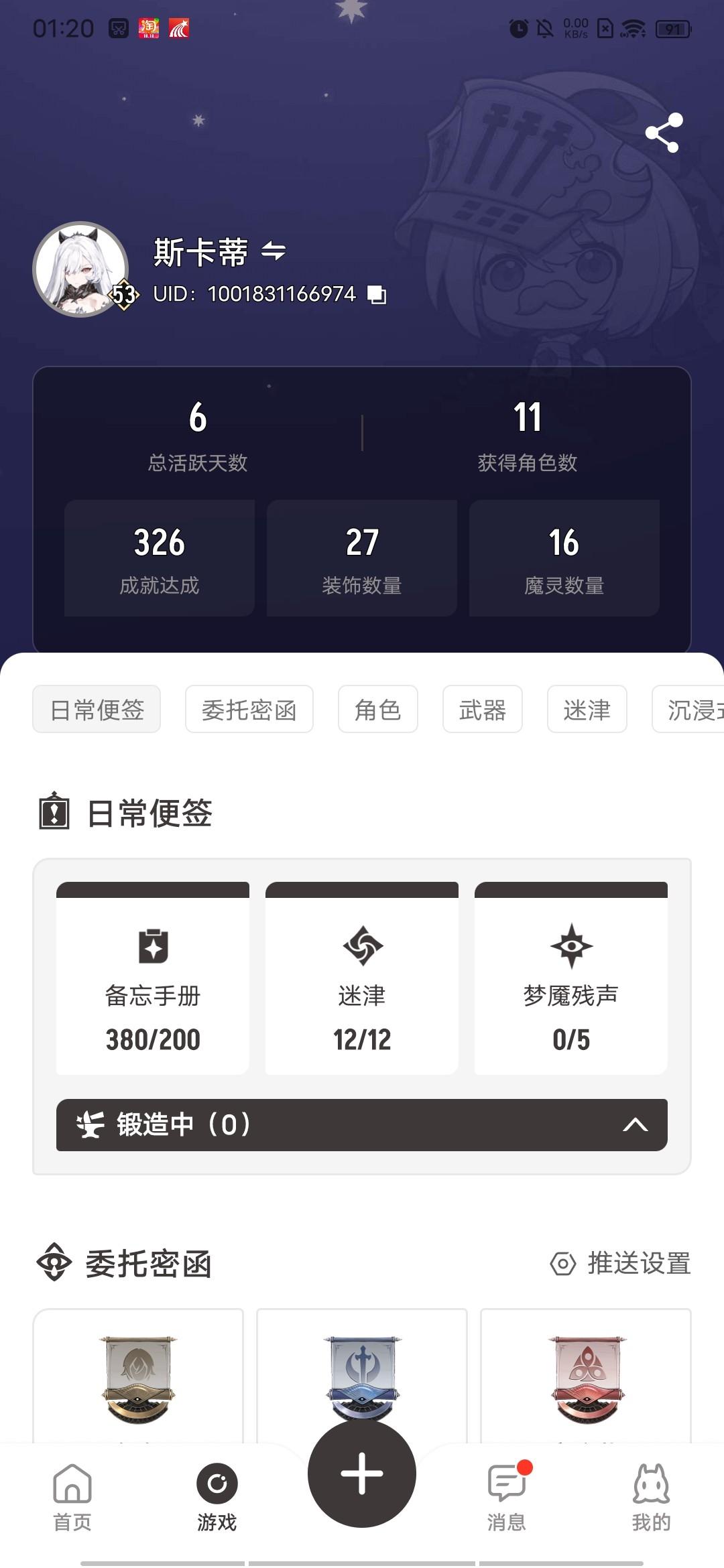Collapse the 锻造中 section
This screenshot has height=1568, width=724.
[x=634, y=1124]
